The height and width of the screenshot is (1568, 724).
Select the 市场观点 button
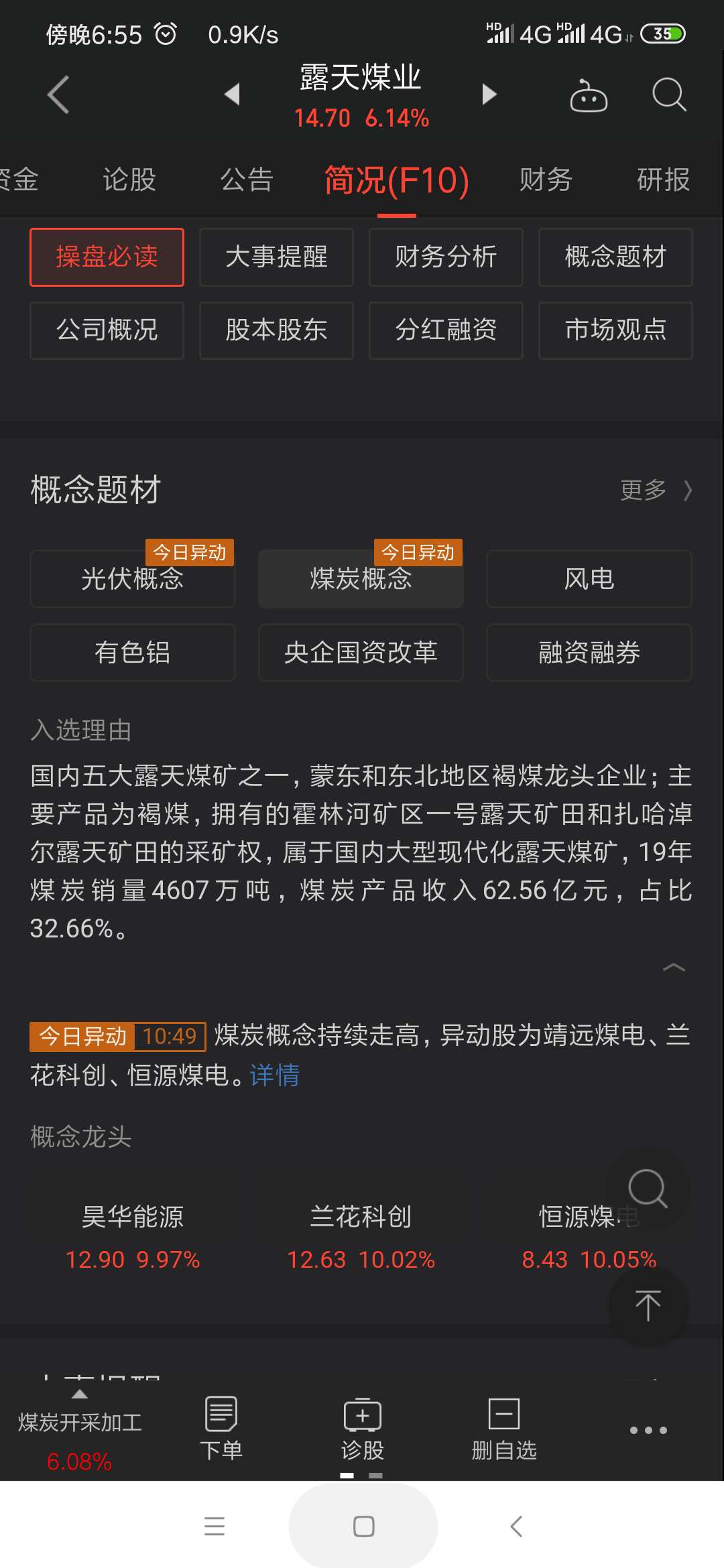(615, 330)
